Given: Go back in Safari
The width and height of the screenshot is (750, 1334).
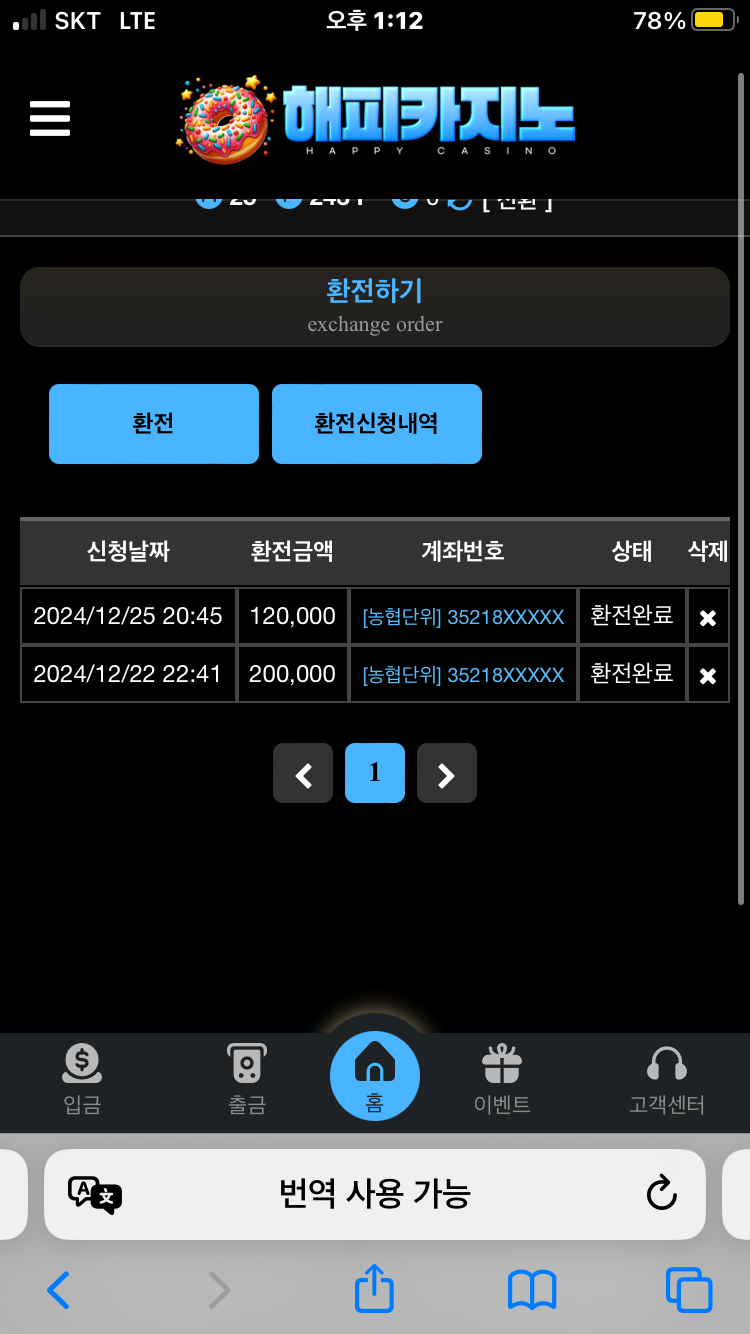Looking at the screenshot, I should click(58, 1290).
